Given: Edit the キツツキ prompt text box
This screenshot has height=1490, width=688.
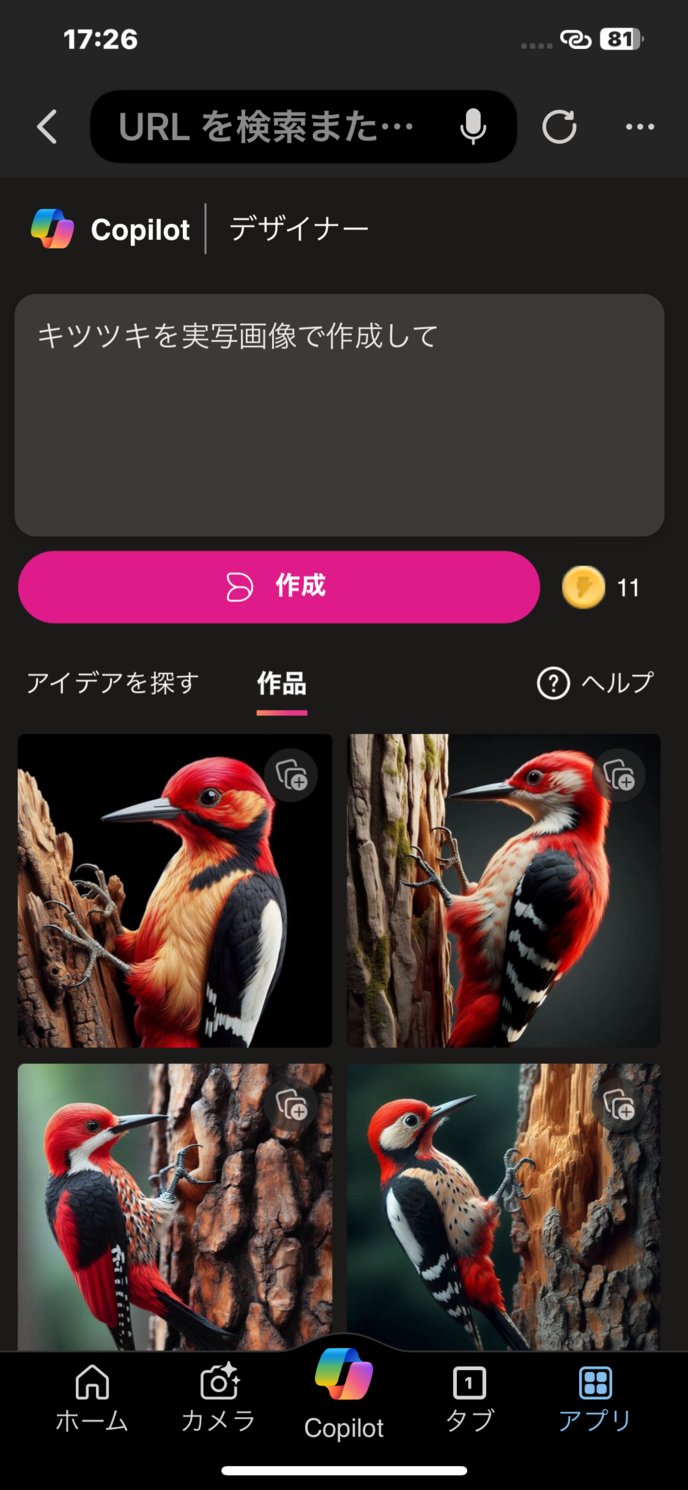Looking at the screenshot, I should point(339,414).
